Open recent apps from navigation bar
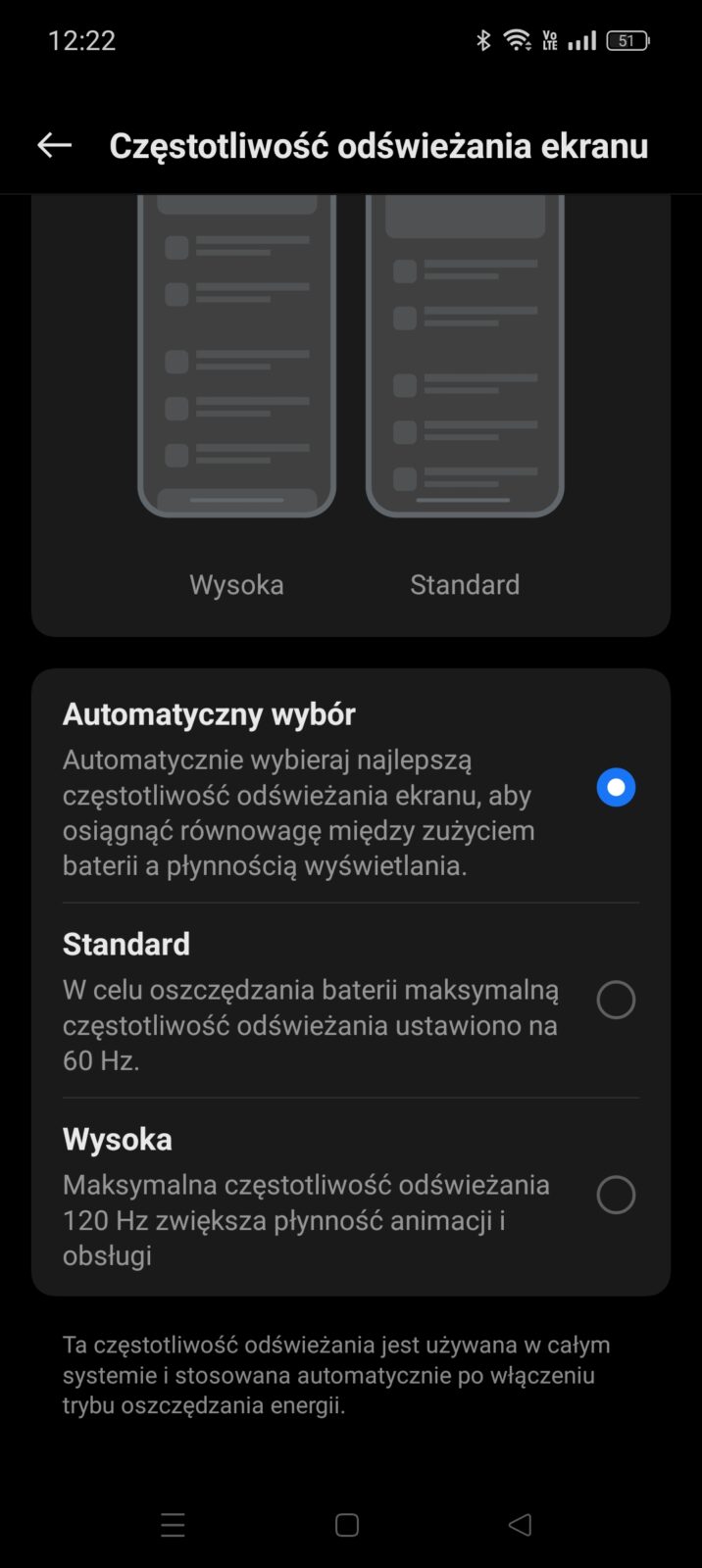 point(173,1525)
